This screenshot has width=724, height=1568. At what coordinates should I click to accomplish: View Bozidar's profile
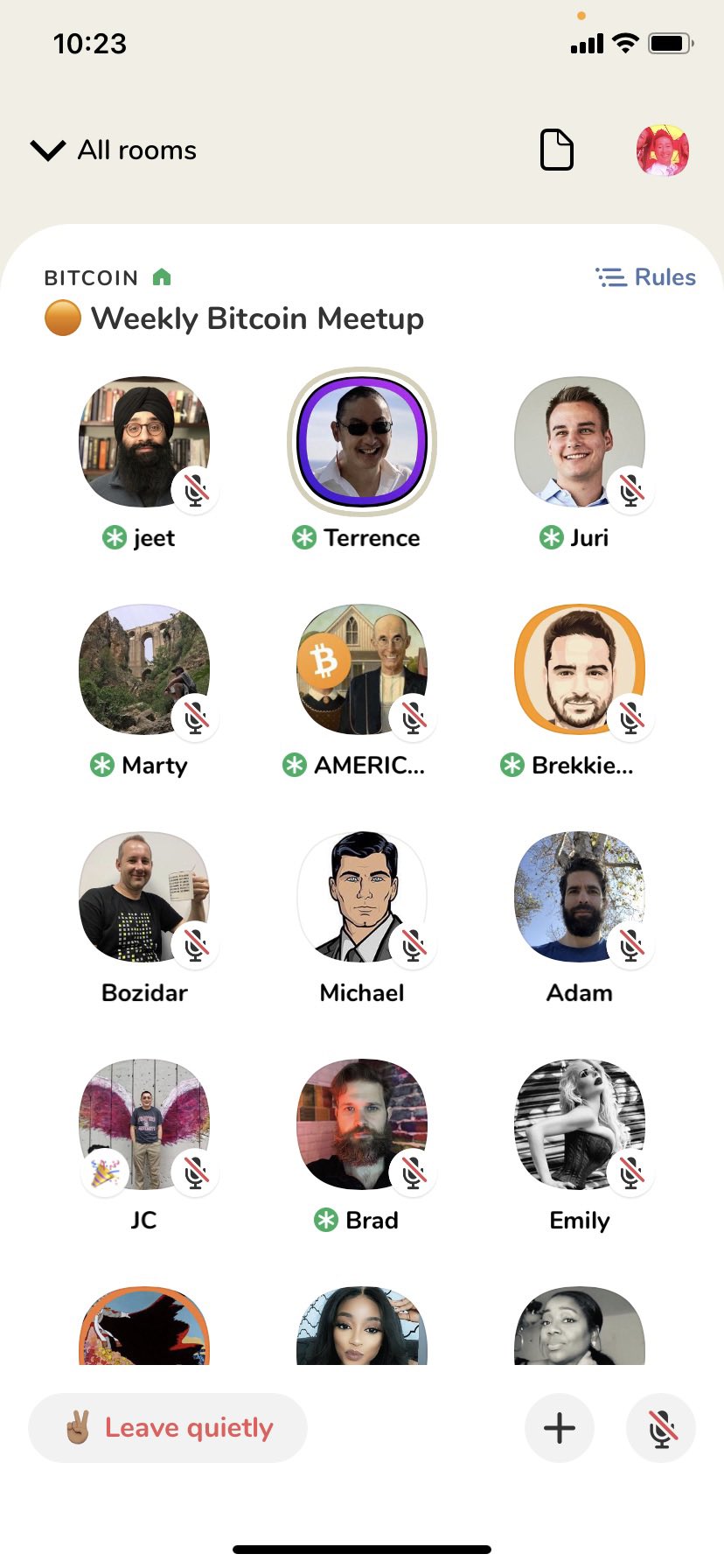coord(144,897)
